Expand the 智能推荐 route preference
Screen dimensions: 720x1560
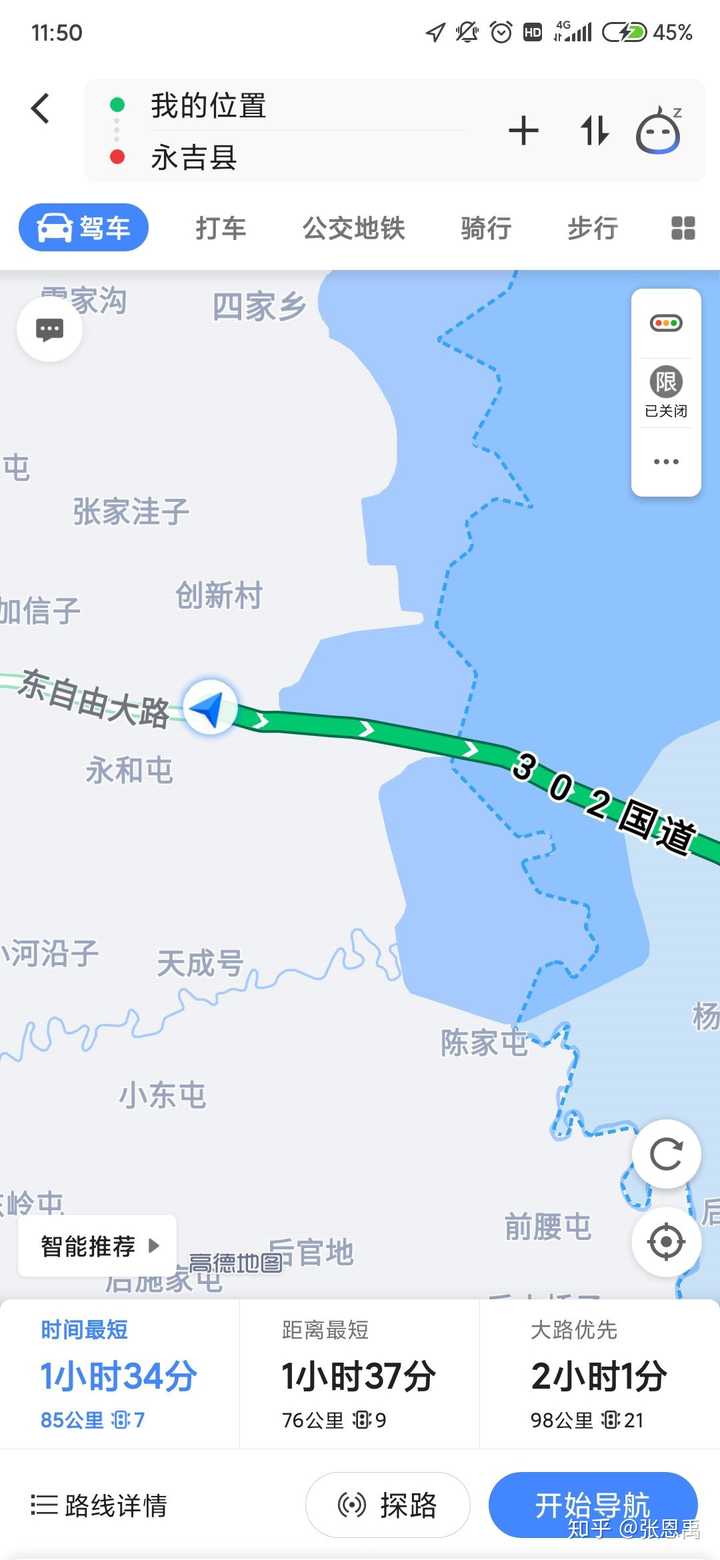point(98,1246)
